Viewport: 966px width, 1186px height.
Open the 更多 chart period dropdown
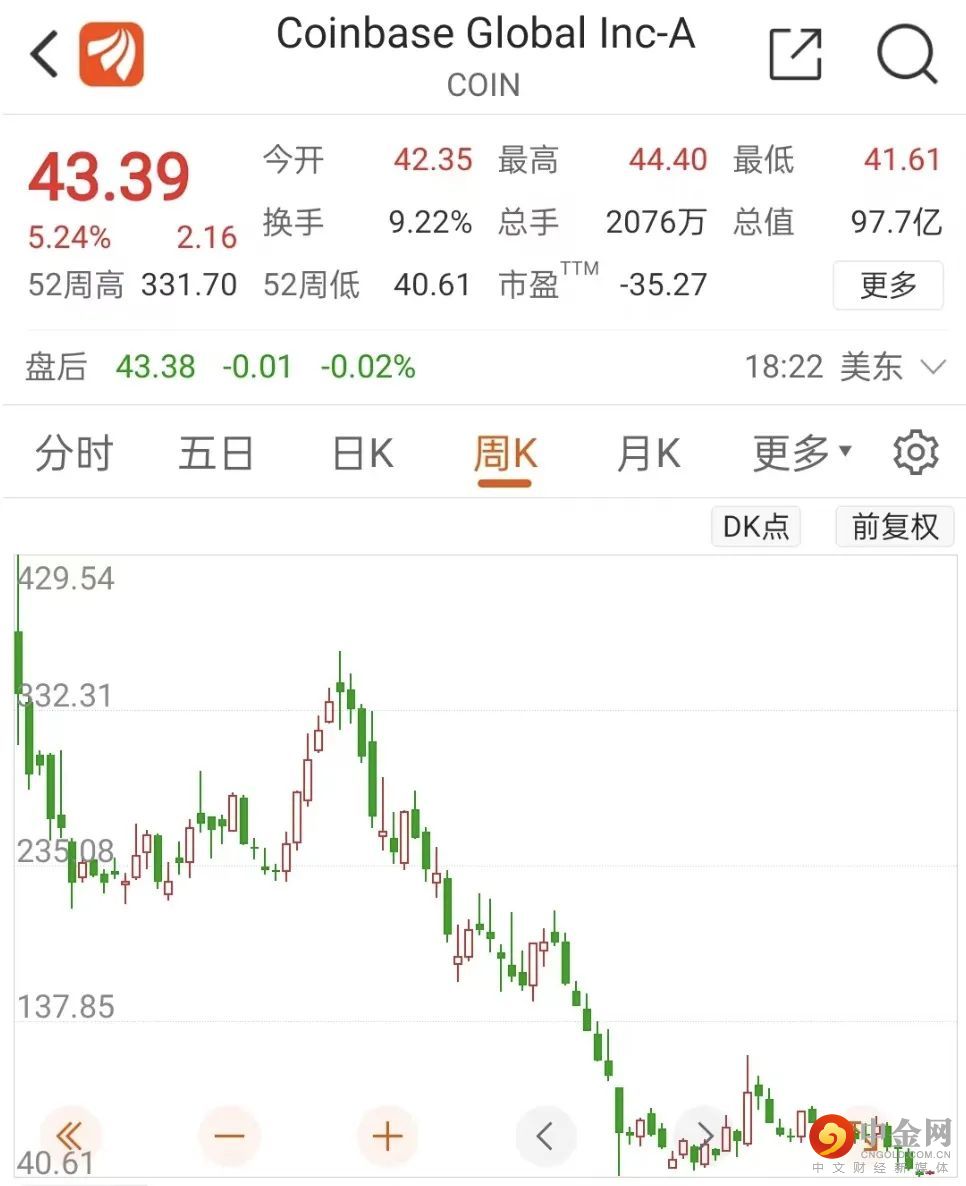tap(801, 455)
